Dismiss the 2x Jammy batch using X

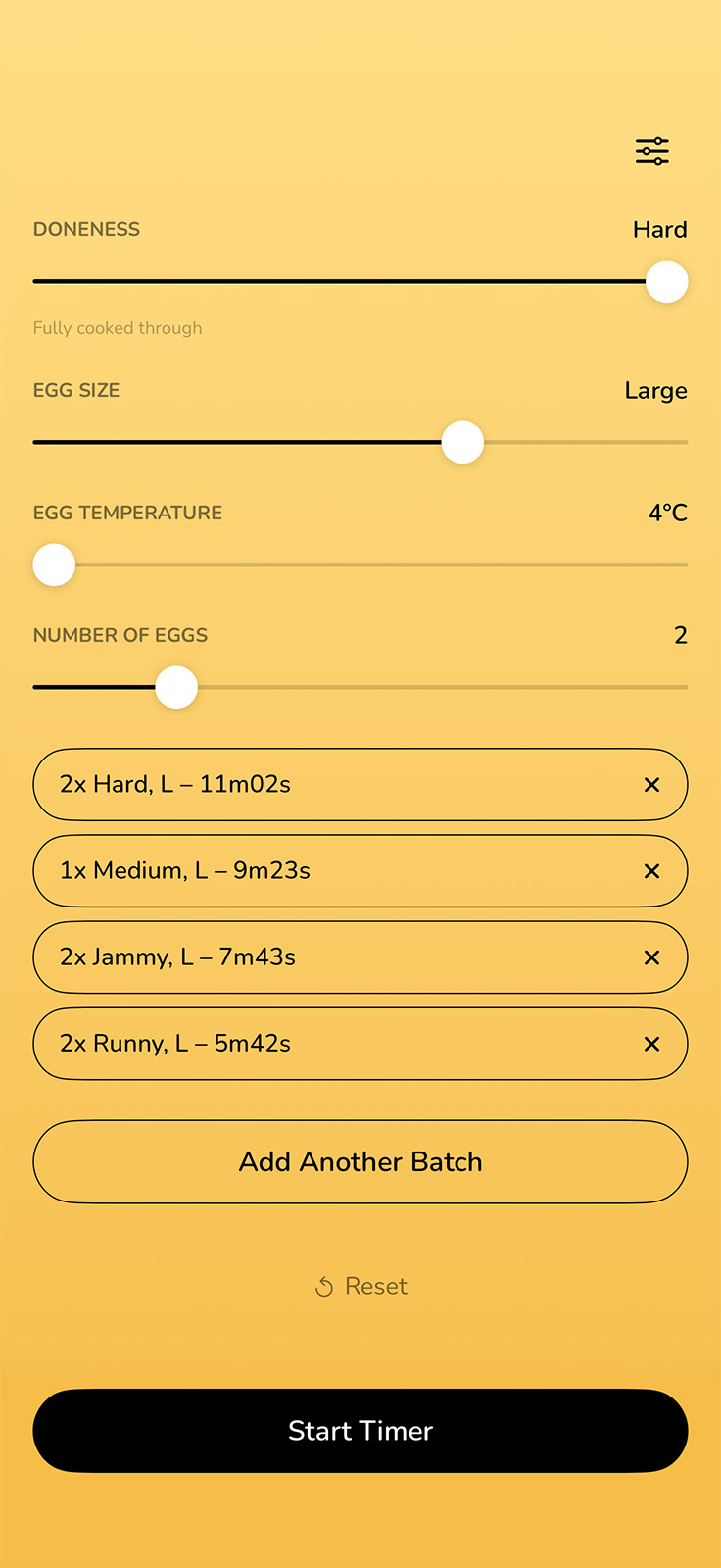pyautogui.click(x=651, y=957)
